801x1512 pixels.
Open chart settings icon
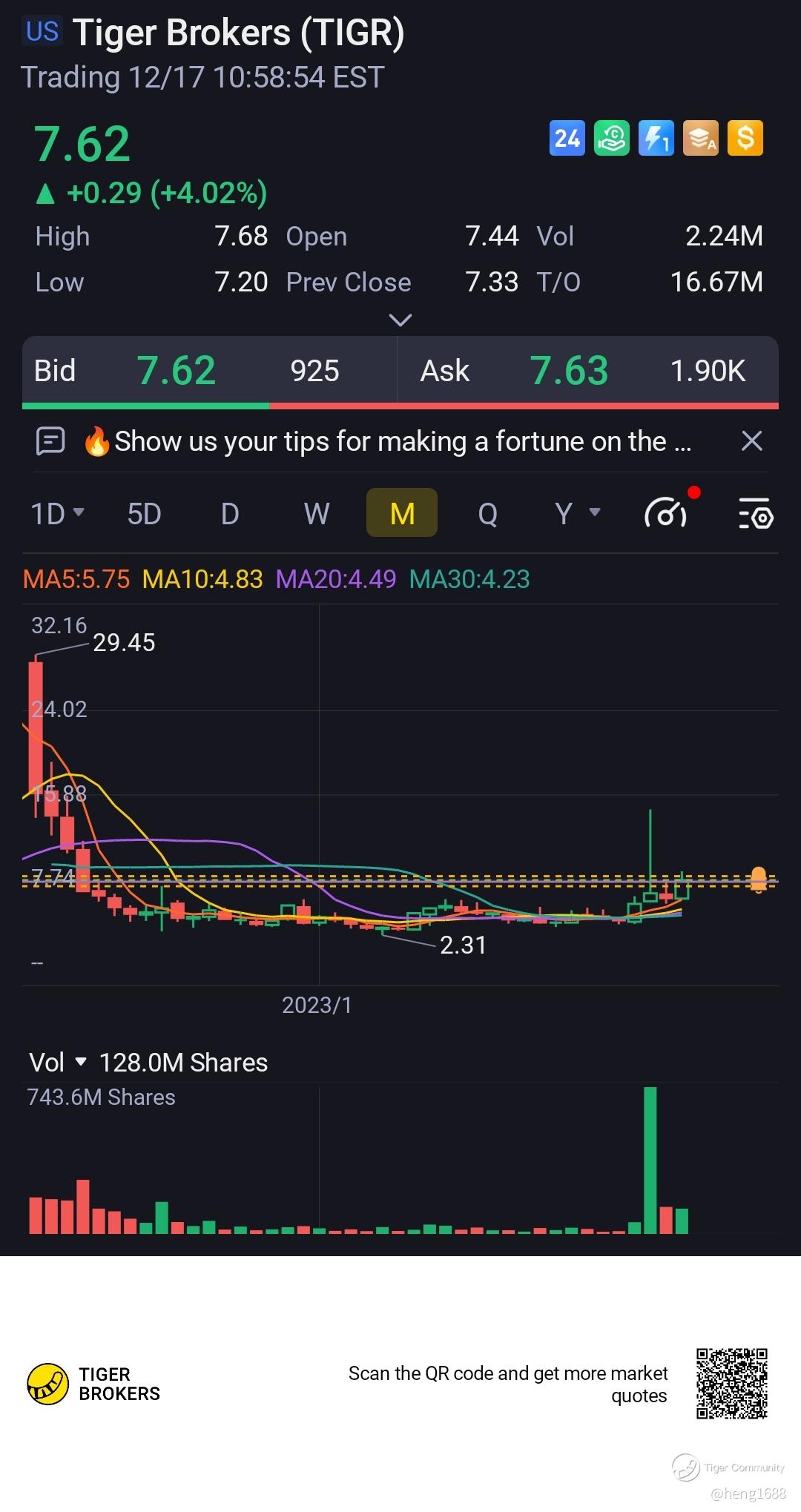tap(756, 513)
